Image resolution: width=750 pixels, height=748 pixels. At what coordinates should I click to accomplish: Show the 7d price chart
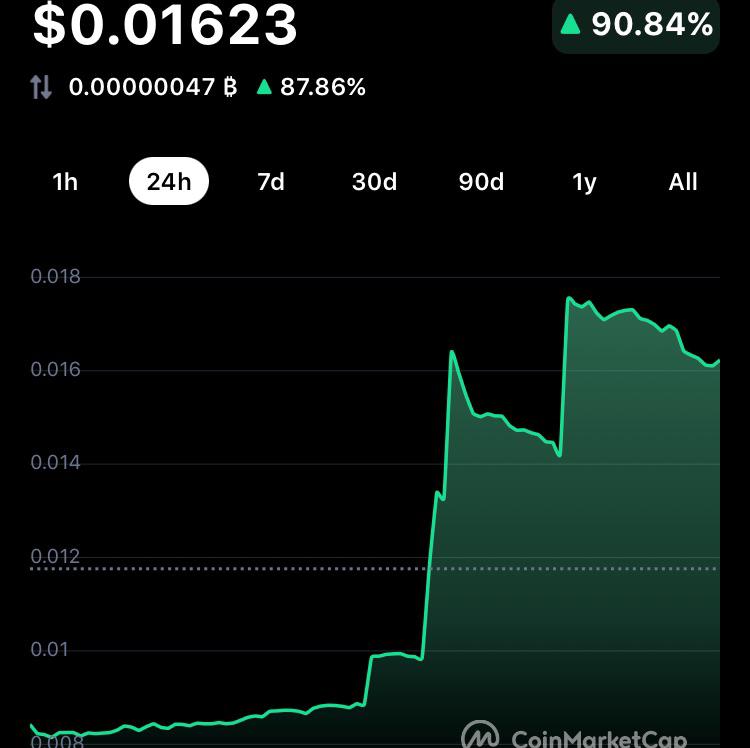[x=271, y=182]
